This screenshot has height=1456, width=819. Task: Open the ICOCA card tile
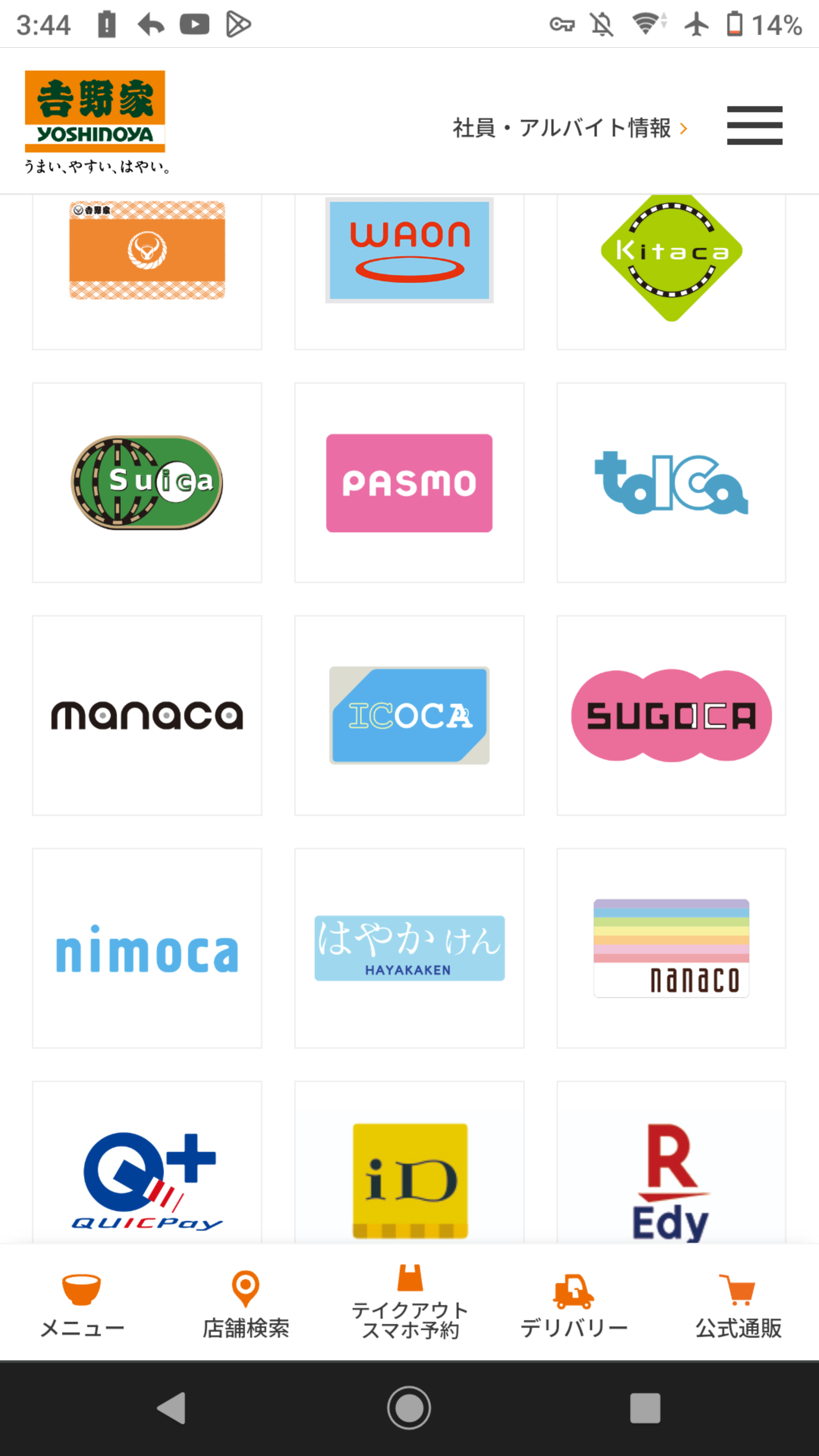[409, 715]
